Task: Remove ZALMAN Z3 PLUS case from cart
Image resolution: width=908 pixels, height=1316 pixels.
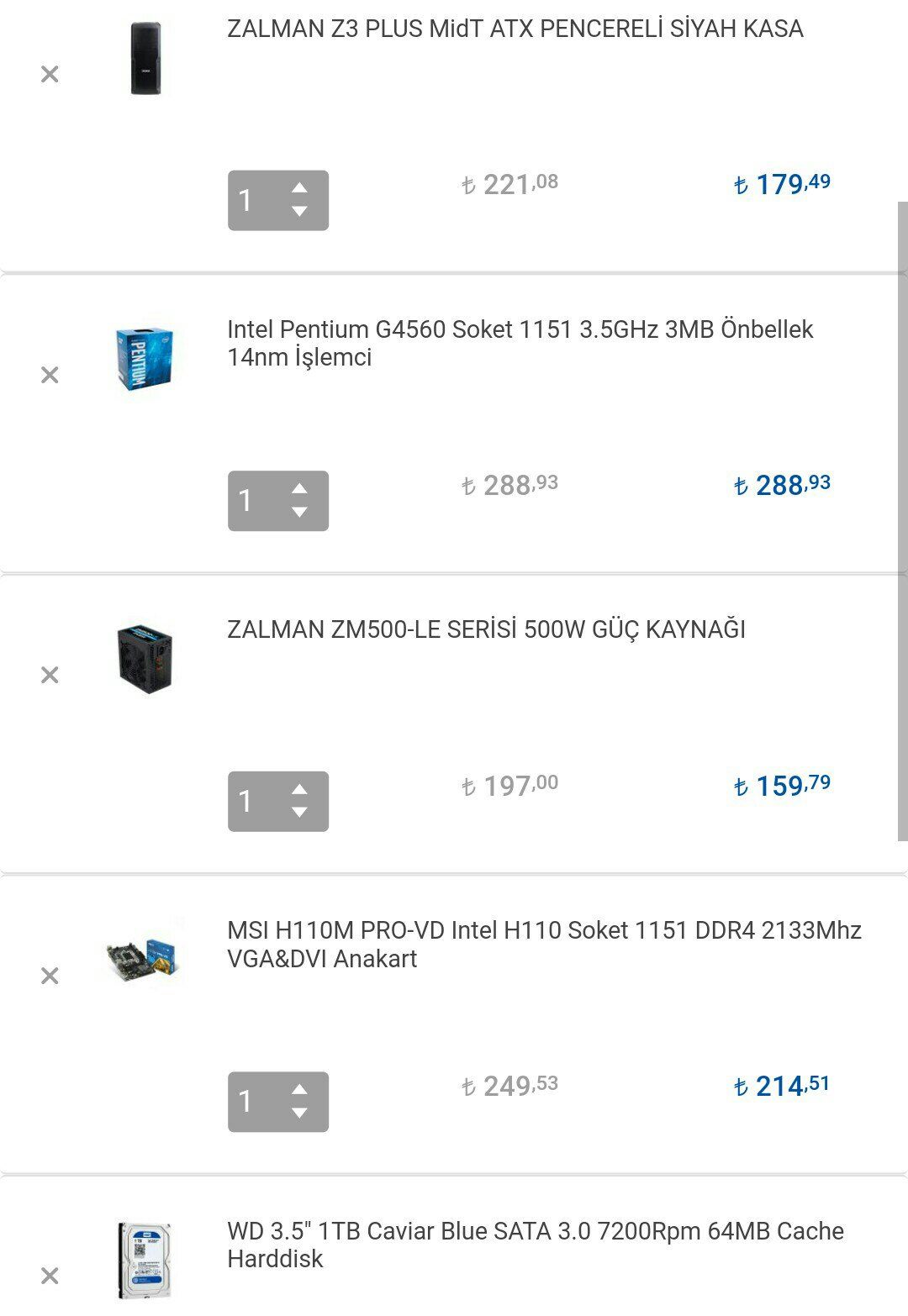Action: click(50, 75)
